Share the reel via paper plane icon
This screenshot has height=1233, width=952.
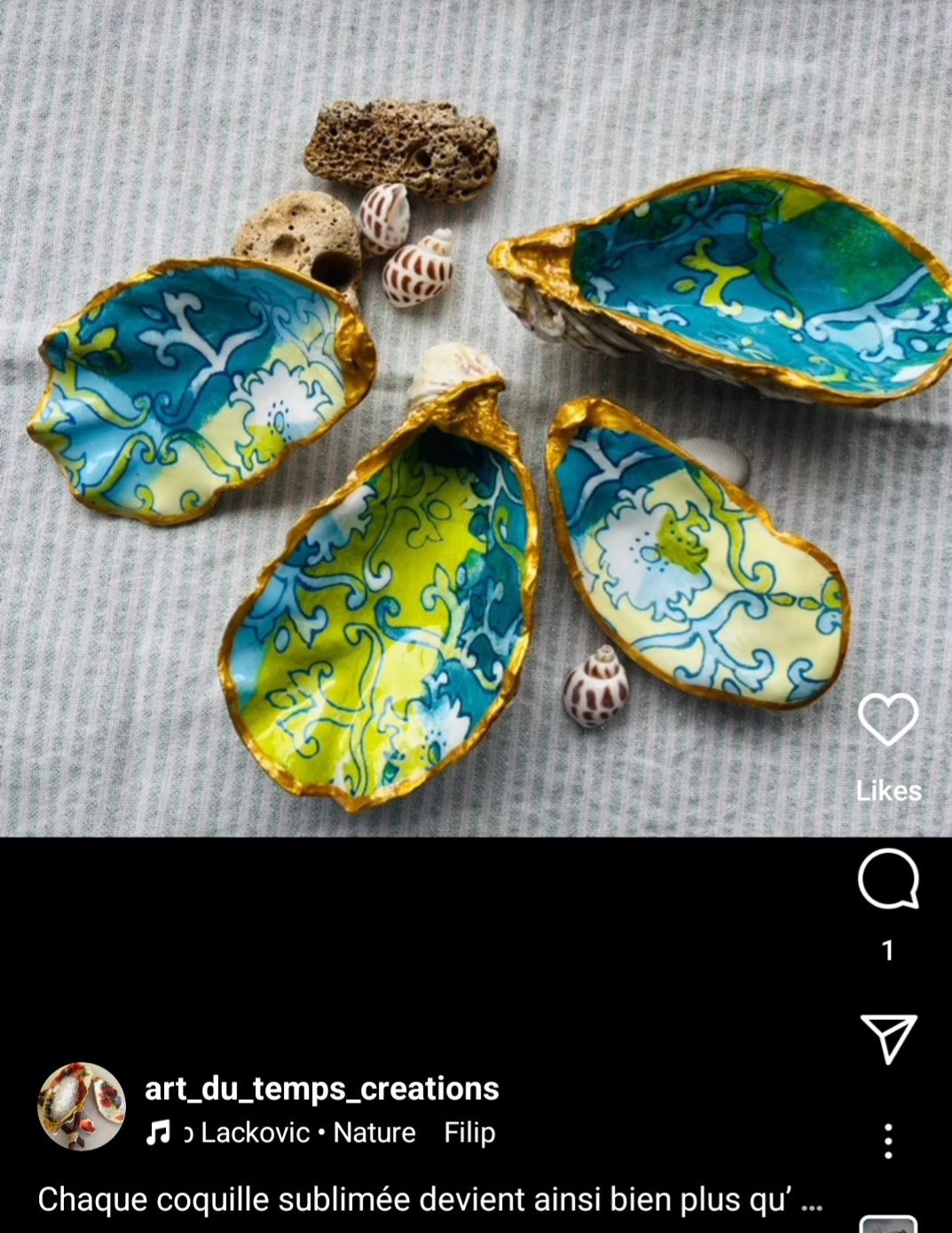click(x=888, y=1038)
